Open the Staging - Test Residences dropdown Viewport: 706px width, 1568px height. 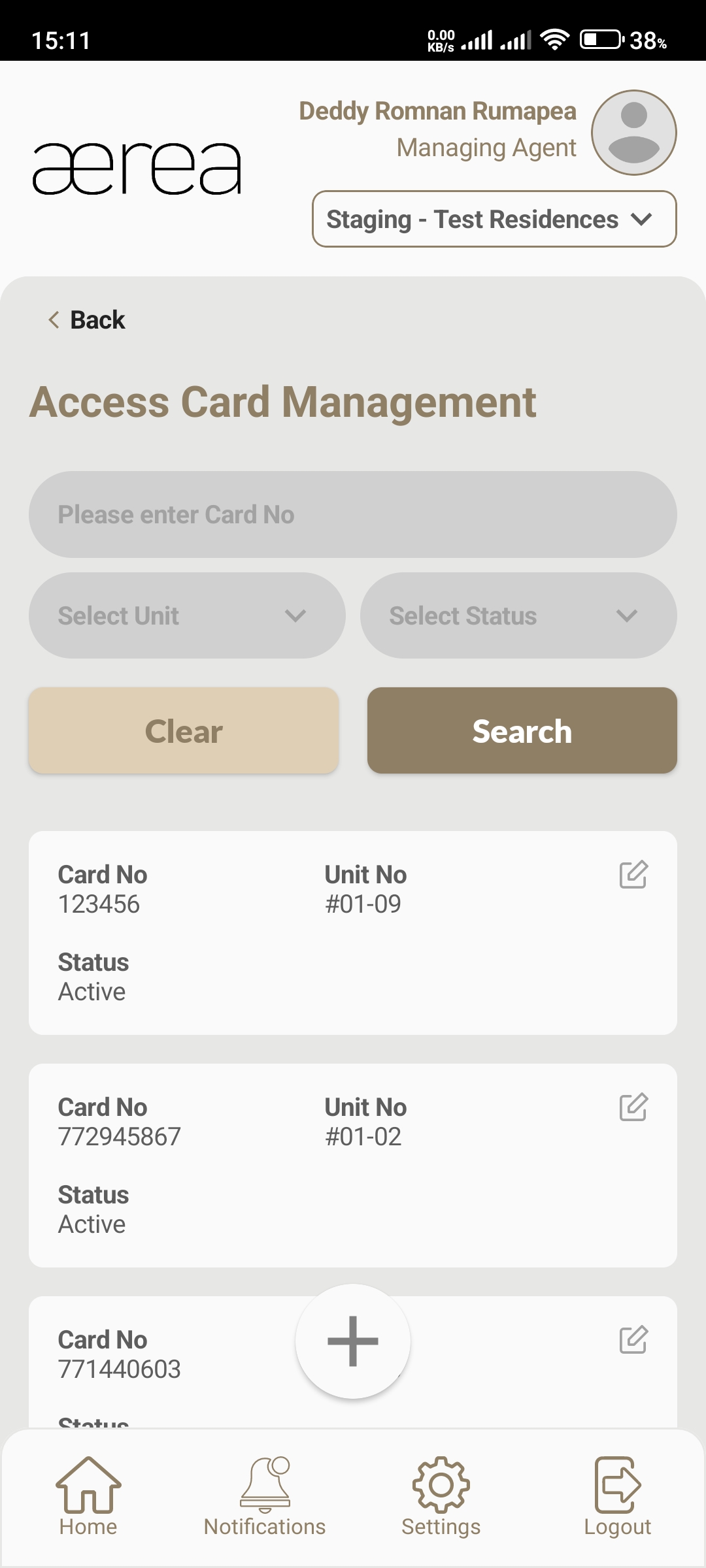494,220
